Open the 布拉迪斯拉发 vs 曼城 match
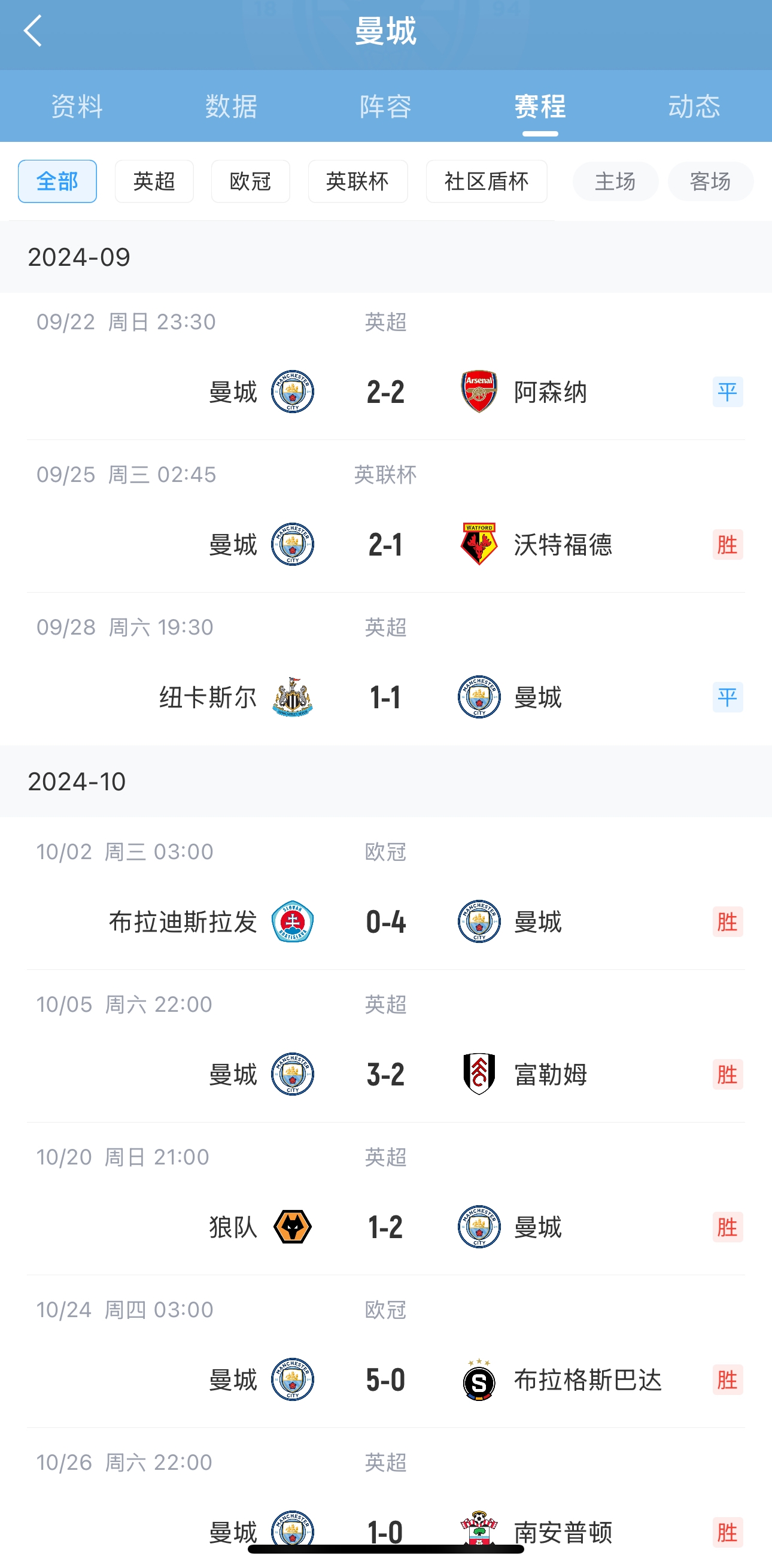772x1568 pixels. 385,894
